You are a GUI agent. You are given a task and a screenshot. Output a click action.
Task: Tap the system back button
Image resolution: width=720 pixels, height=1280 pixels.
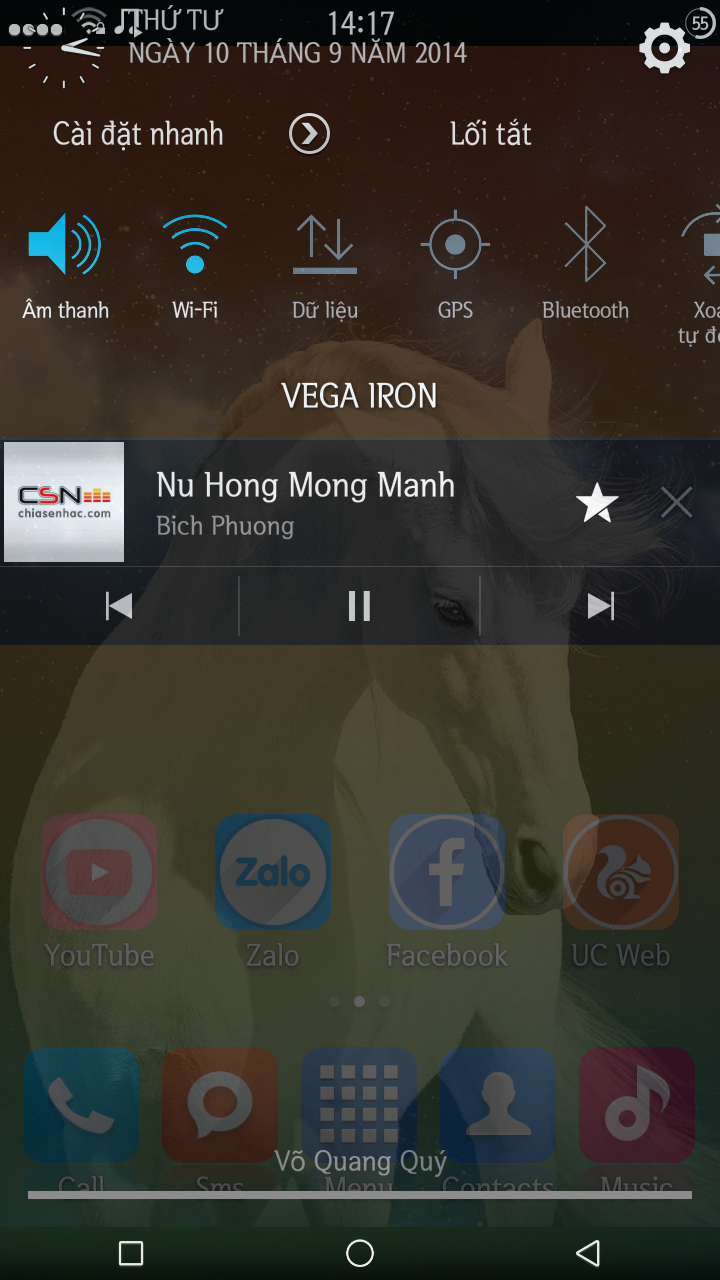click(588, 1253)
